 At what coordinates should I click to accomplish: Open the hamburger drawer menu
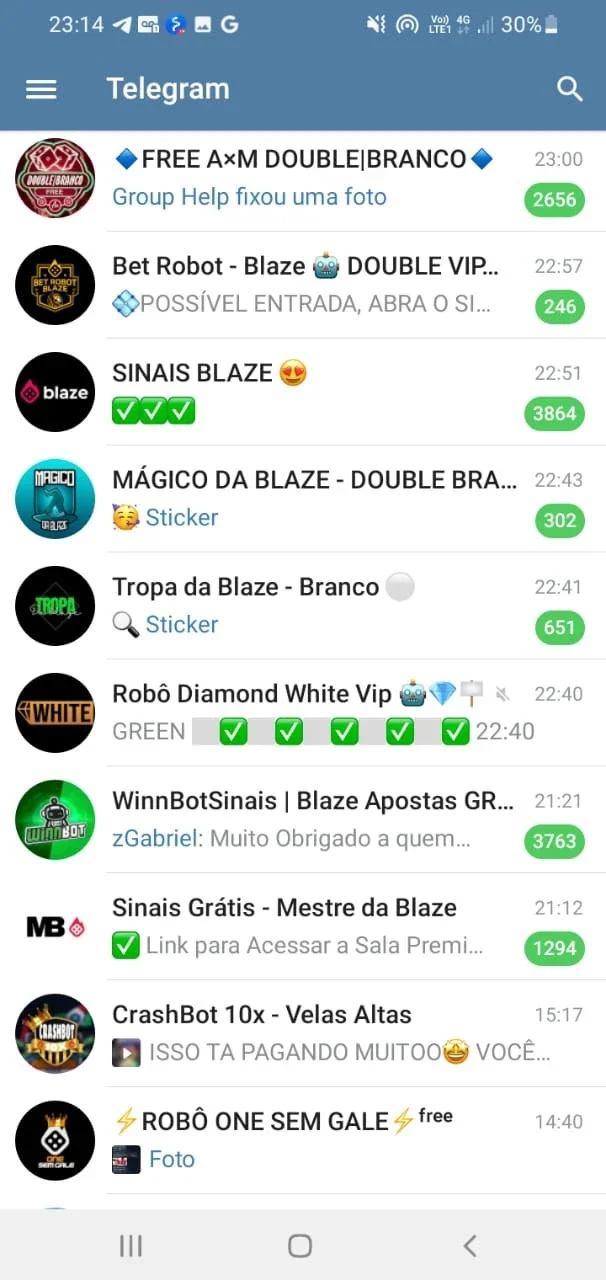[x=41, y=89]
